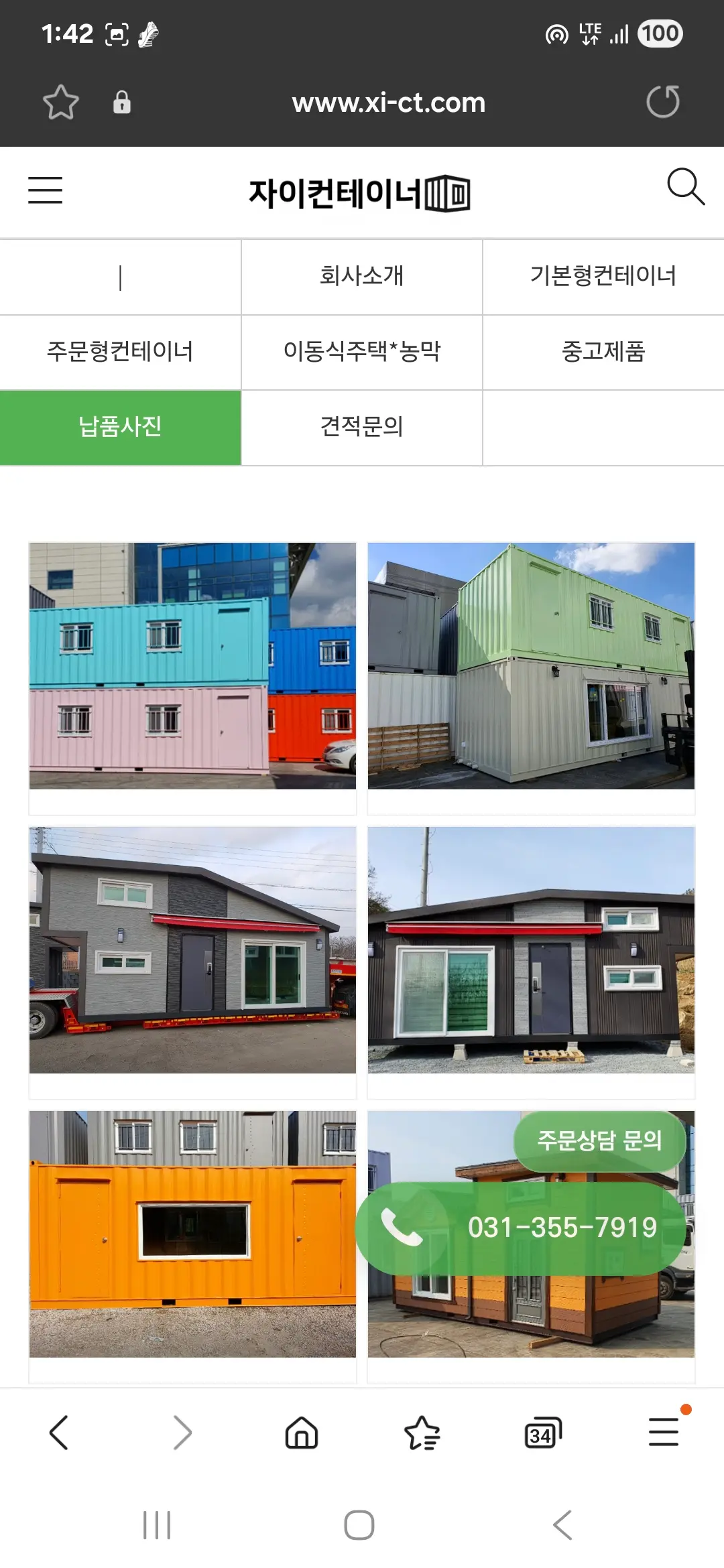
Task: Go to the browser home page
Action: click(302, 1433)
